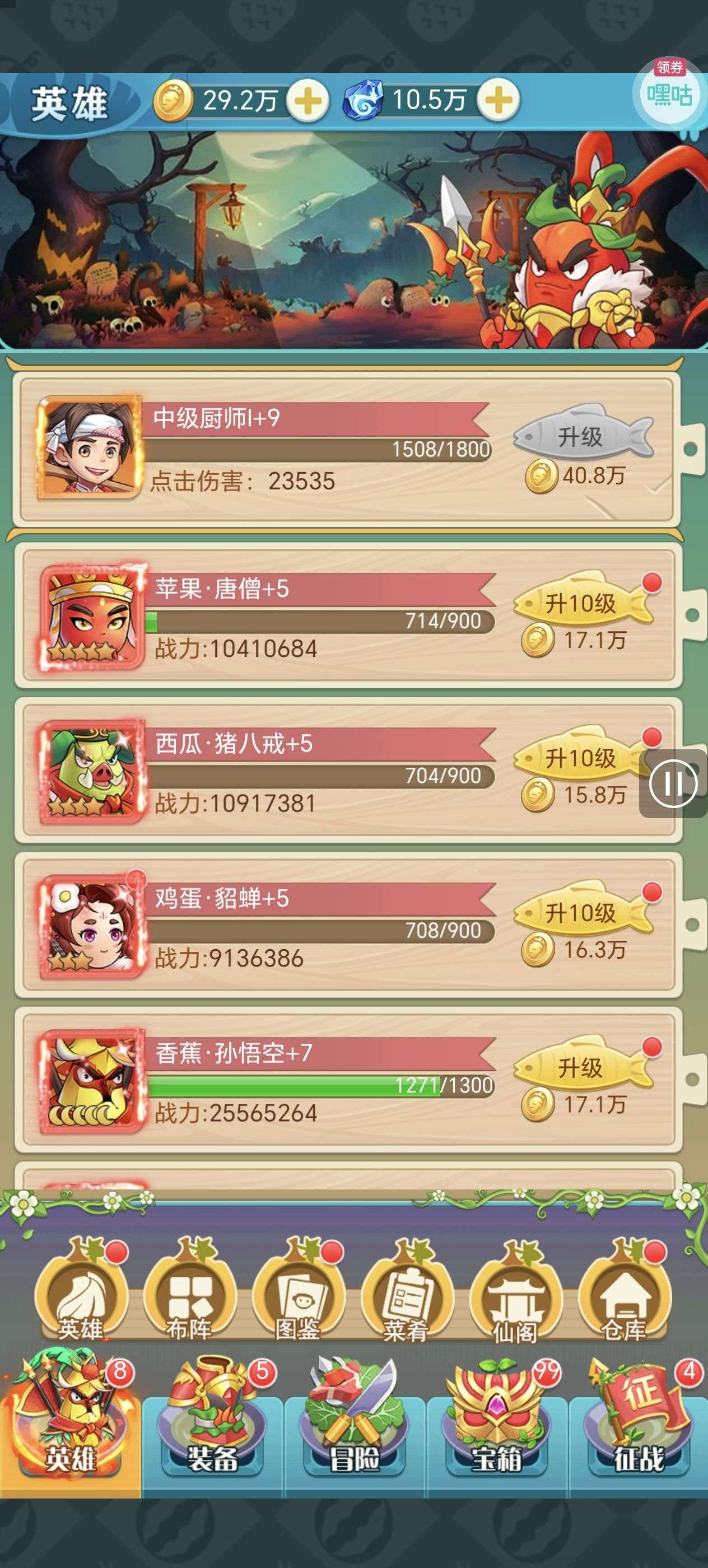Tap the plus button beside 29.2万 gold coins

(x=308, y=100)
